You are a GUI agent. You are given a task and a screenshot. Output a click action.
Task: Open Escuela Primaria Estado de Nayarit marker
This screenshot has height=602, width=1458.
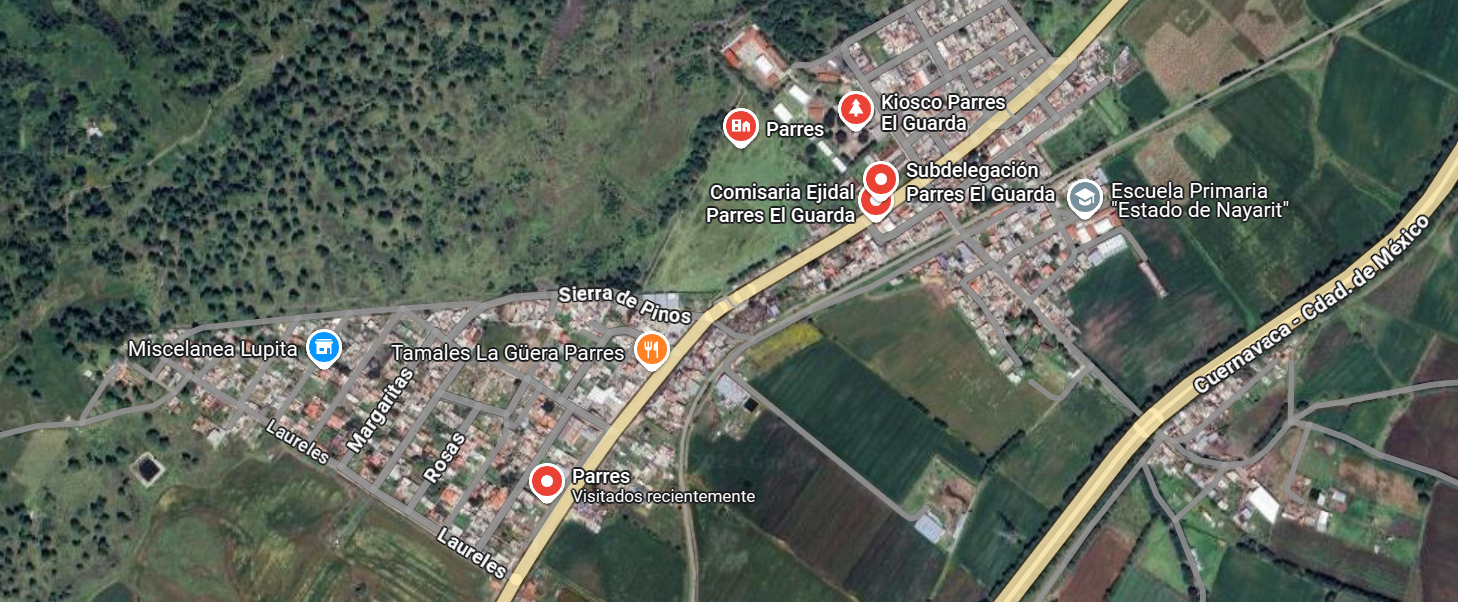[x=1083, y=197]
